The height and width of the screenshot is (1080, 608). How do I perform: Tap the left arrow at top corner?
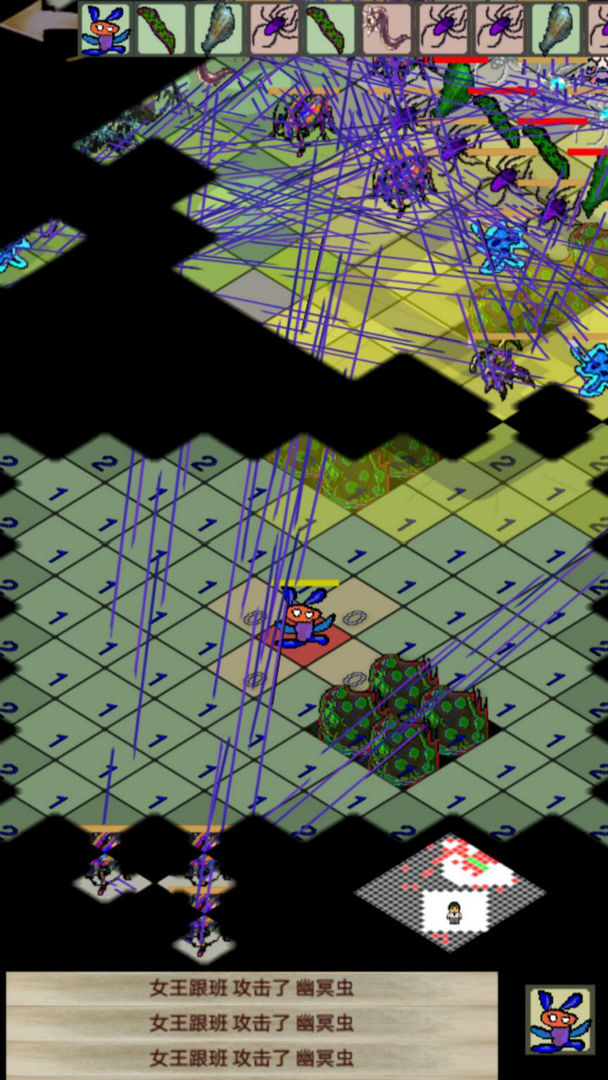38,20
